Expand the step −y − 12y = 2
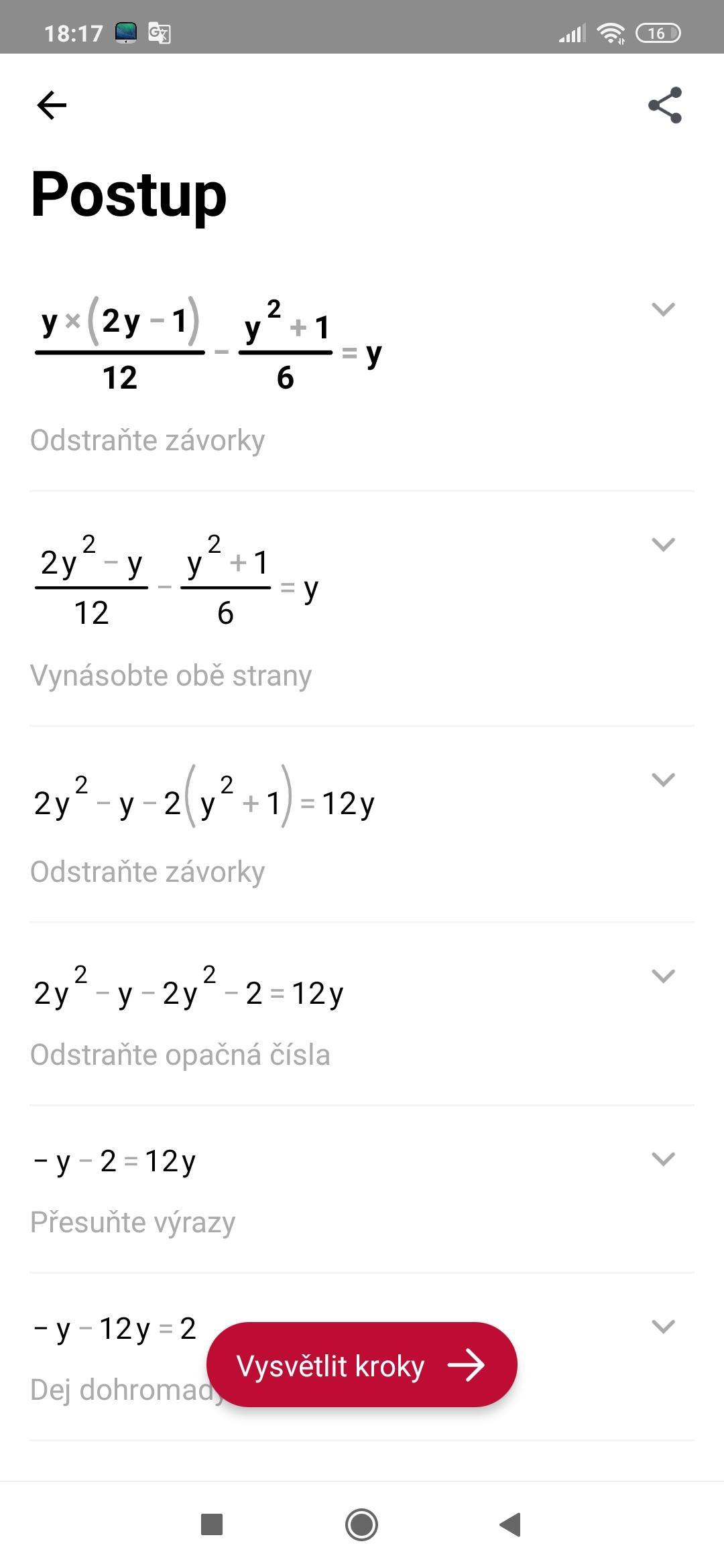 tap(663, 1327)
